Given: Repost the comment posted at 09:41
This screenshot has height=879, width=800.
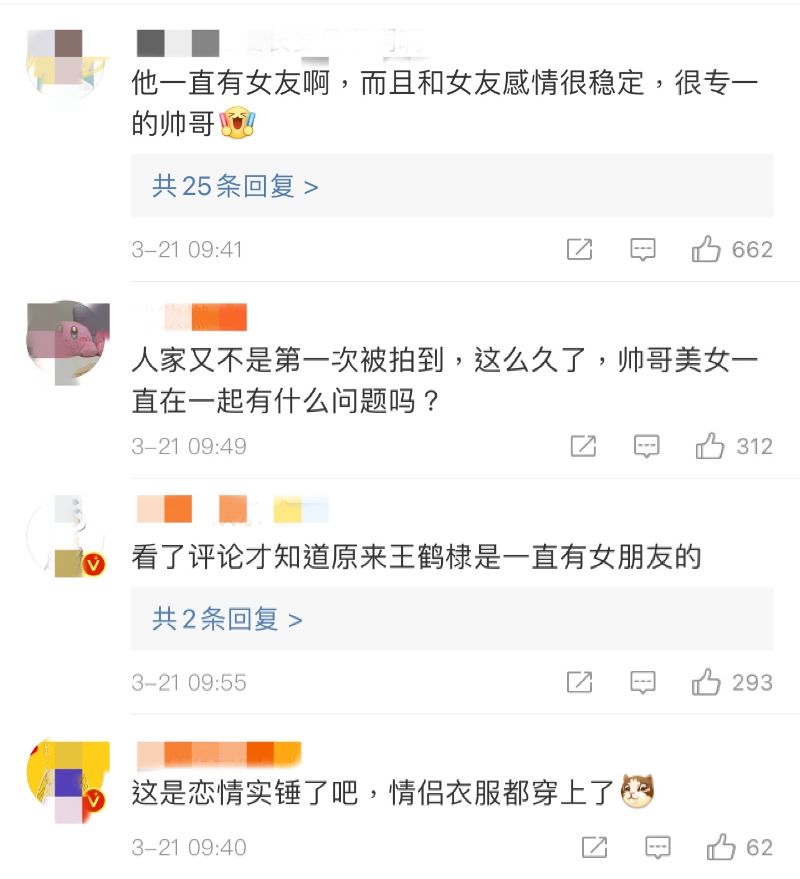Looking at the screenshot, I should pos(579,249).
